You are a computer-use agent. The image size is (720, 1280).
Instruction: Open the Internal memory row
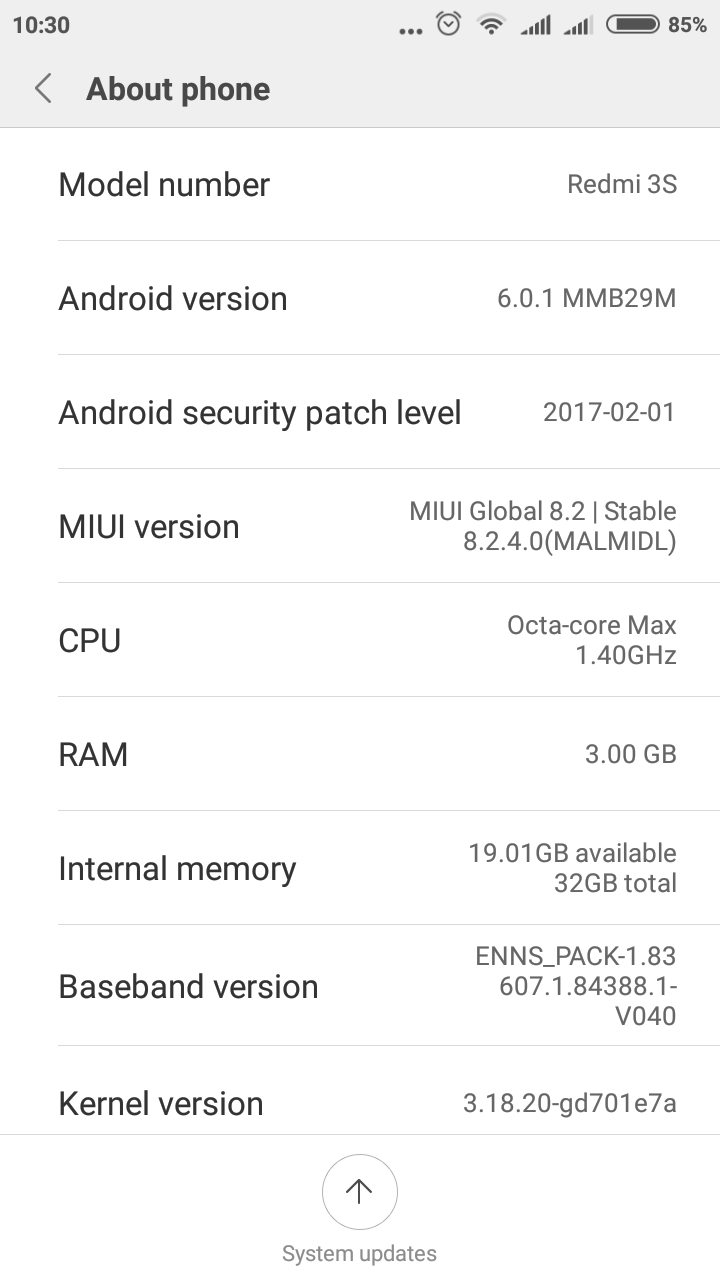click(360, 868)
